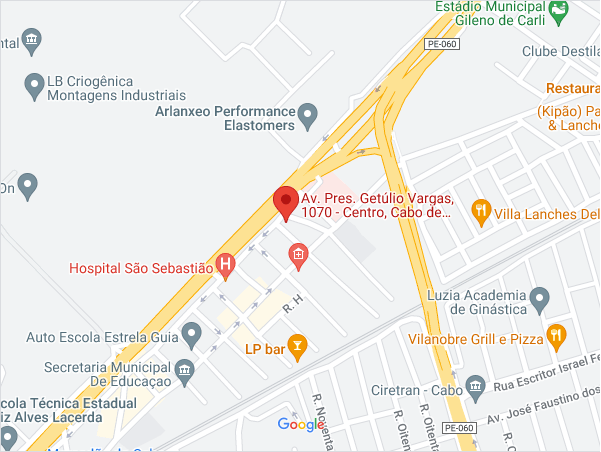Screen dimensions: 601x452
Task: Open the Hospital São Sebastião marker
Action: click(227, 266)
